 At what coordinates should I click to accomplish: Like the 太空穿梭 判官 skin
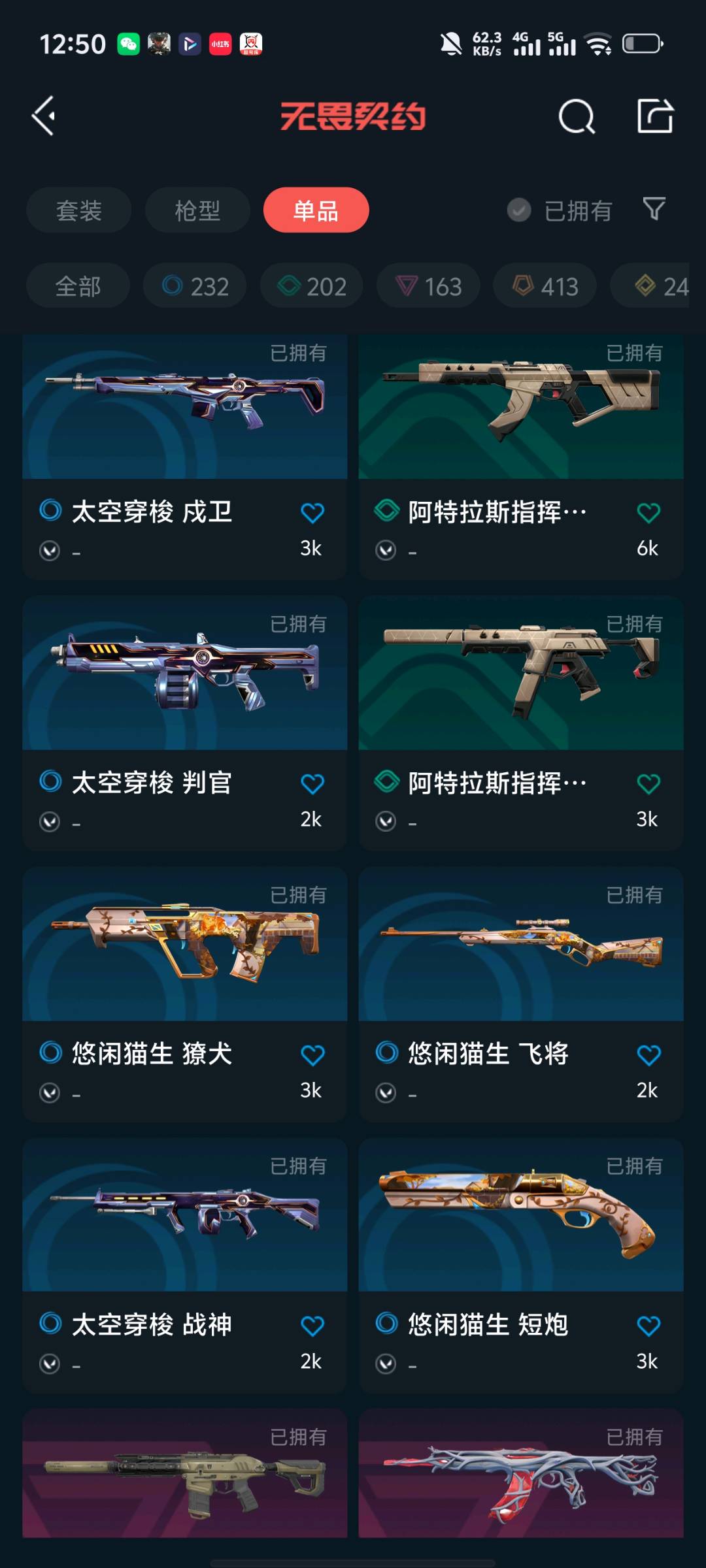[x=312, y=783]
